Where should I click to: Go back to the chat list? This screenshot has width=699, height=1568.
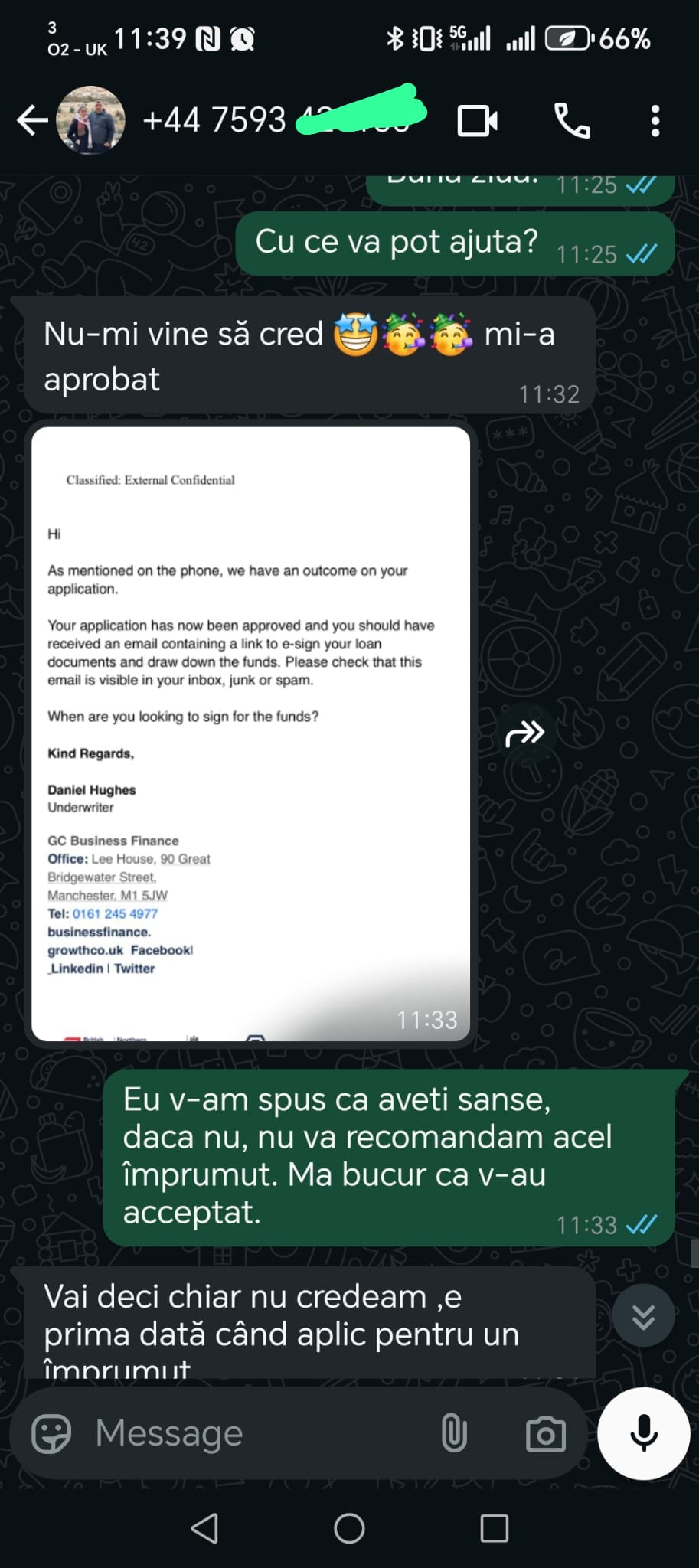click(32, 120)
